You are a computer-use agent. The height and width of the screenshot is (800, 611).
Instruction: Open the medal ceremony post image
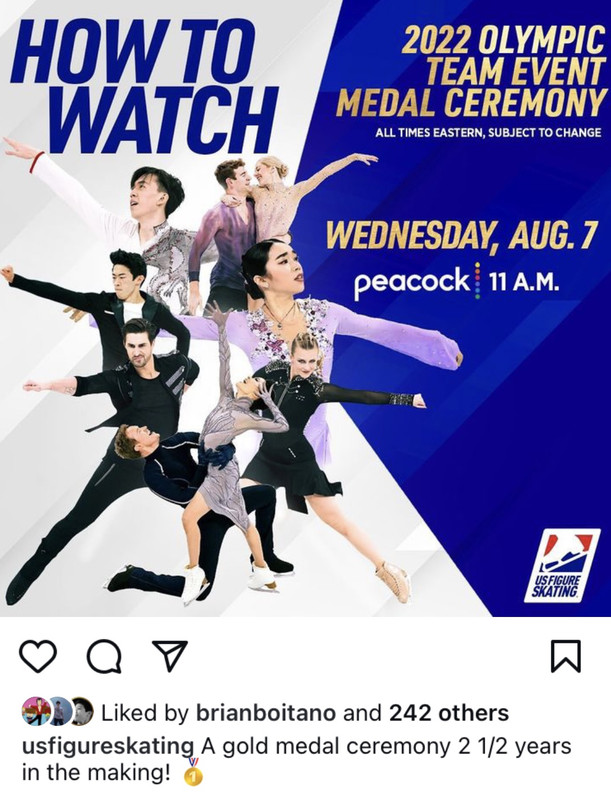pos(305,310)
